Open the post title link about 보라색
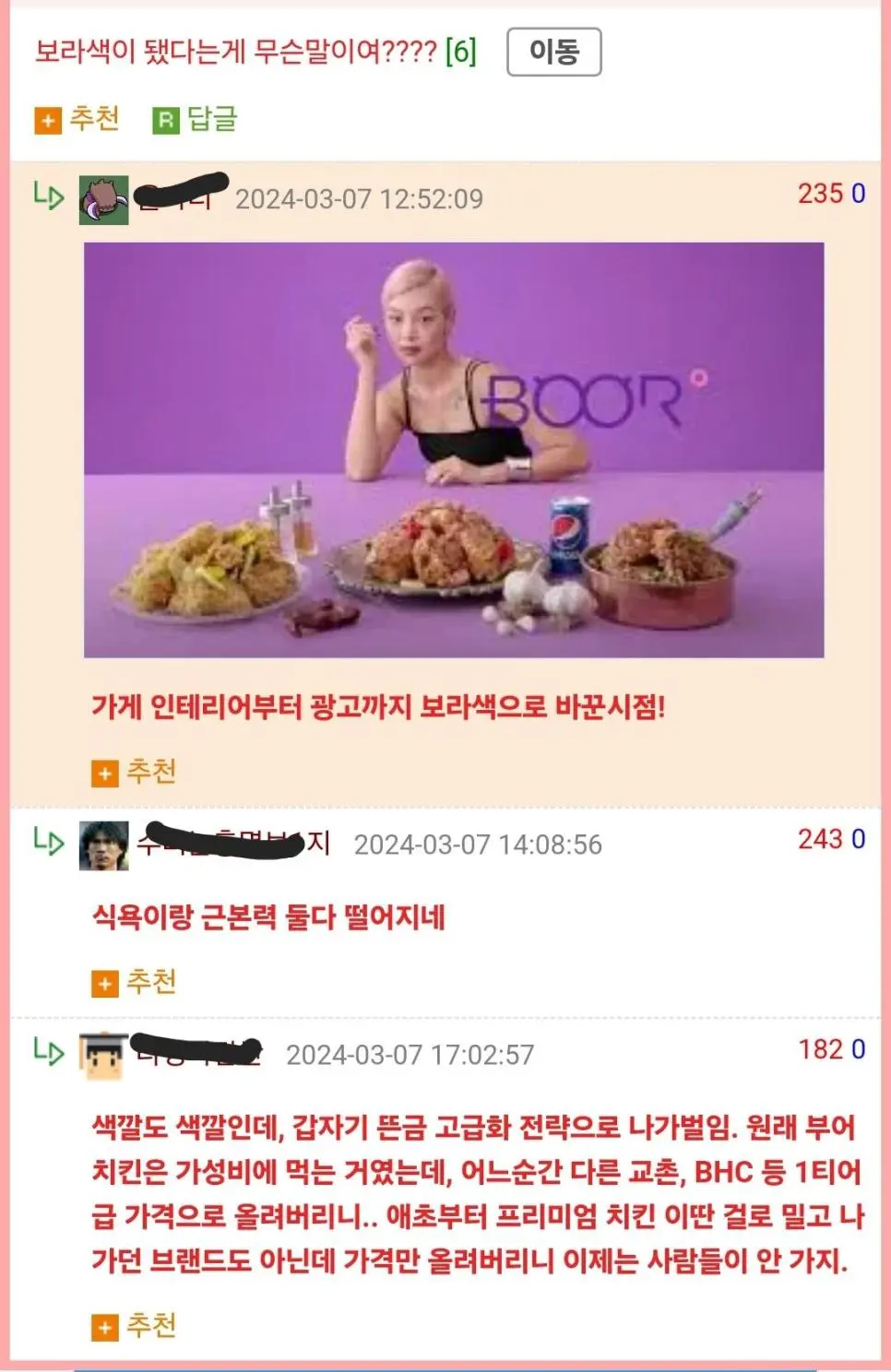This screenshot has width=891, height=1372. (235, 52)
